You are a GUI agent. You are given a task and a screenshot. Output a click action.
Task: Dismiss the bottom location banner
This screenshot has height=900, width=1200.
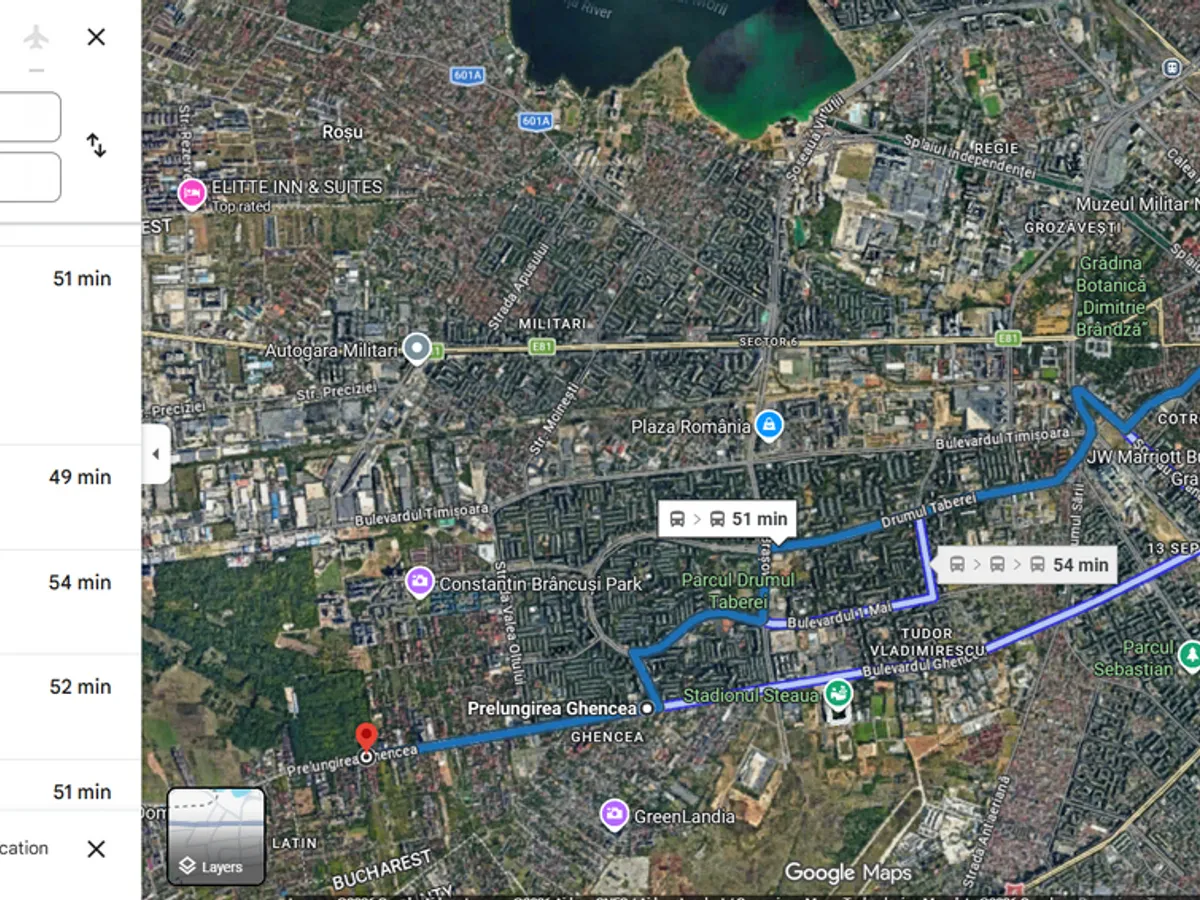tap(96, 849)
